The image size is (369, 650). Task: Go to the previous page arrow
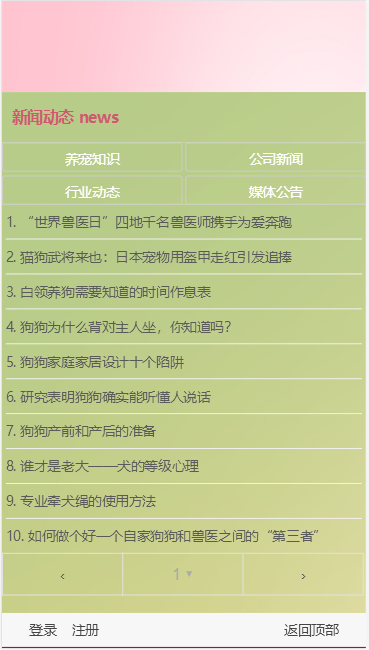[63, 575]
